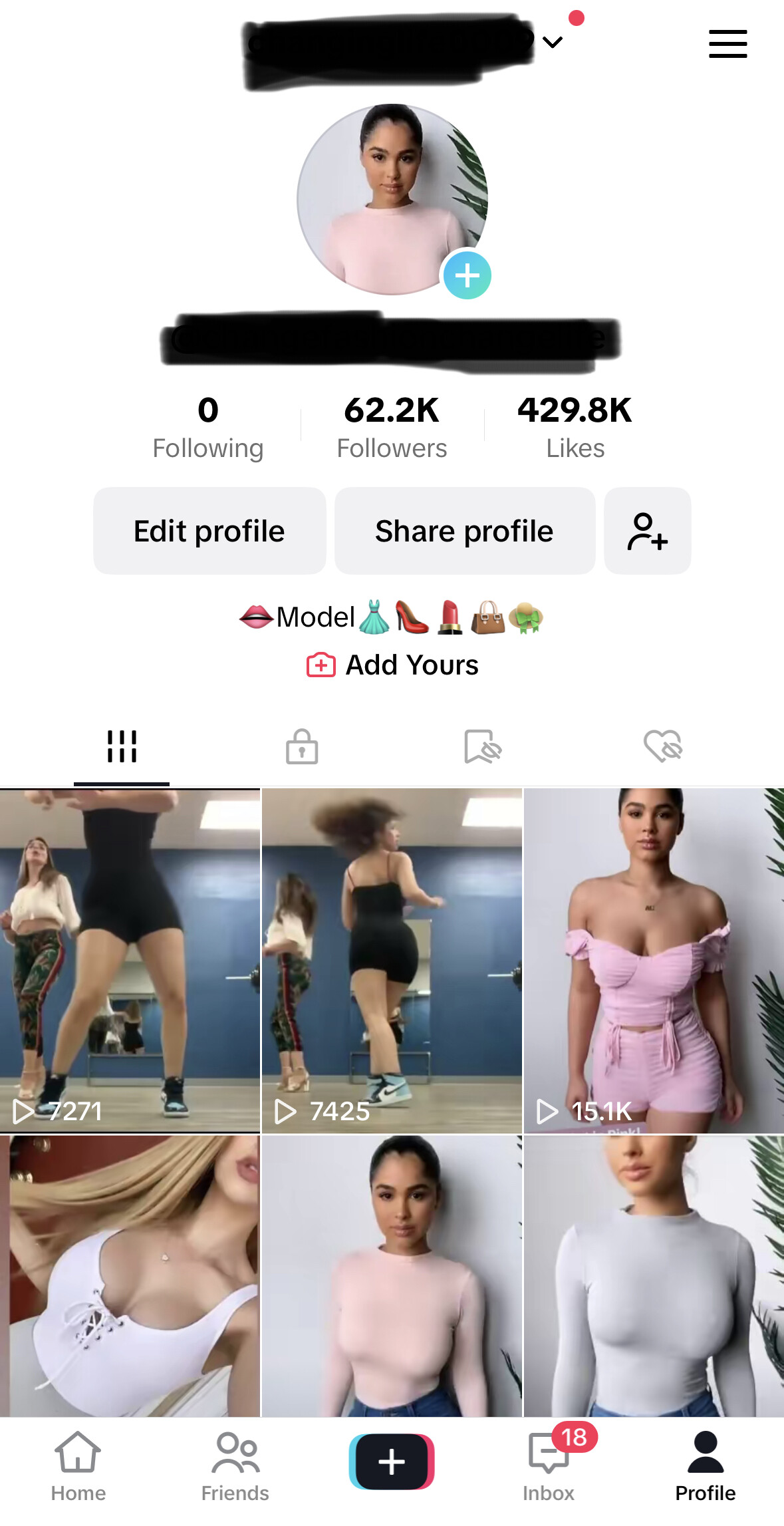
Task: Switch to the Friends tab
Action: (235, 1466)
